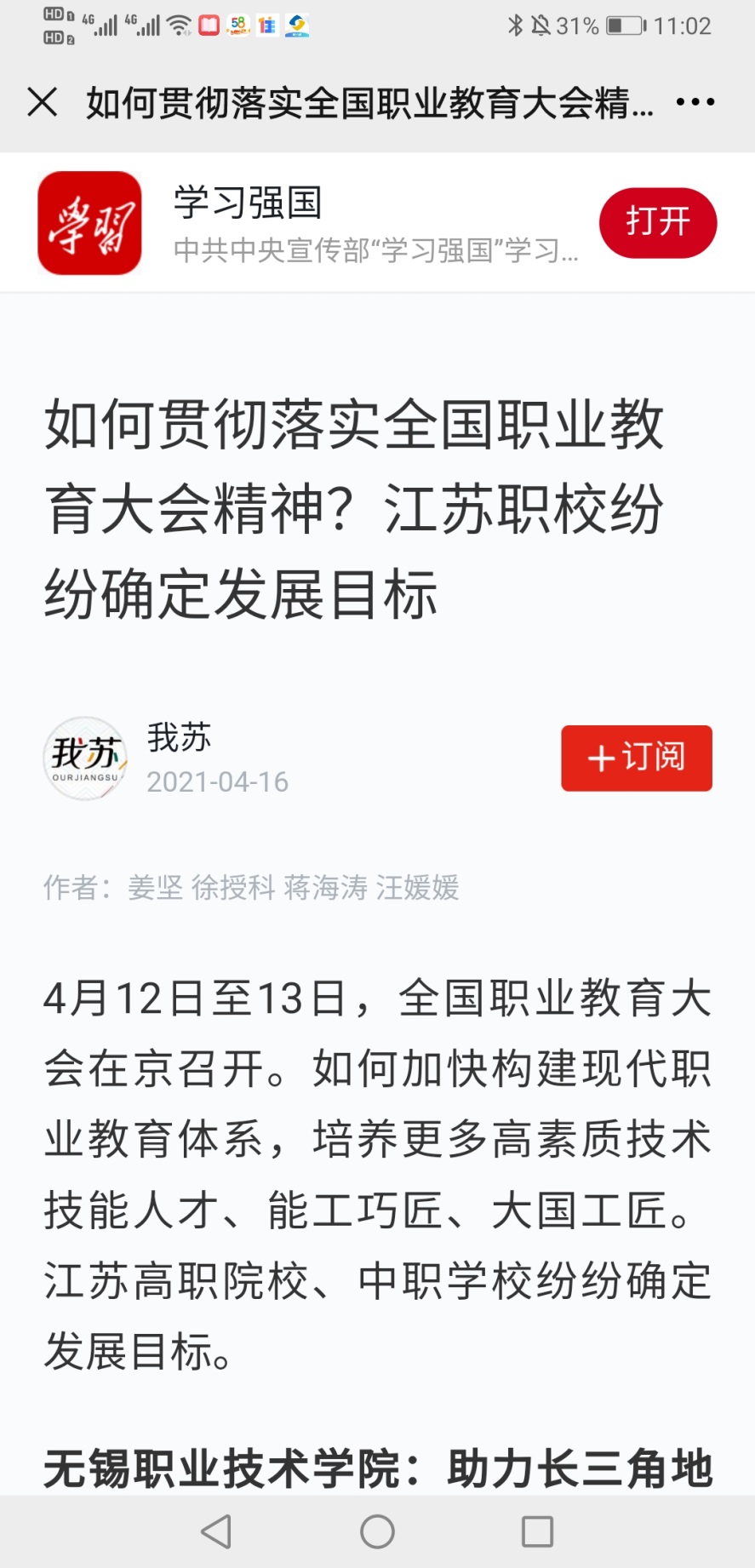The image size is (755, 1568).
Task: Go back using the system back button
Action: click(216, 1531)
